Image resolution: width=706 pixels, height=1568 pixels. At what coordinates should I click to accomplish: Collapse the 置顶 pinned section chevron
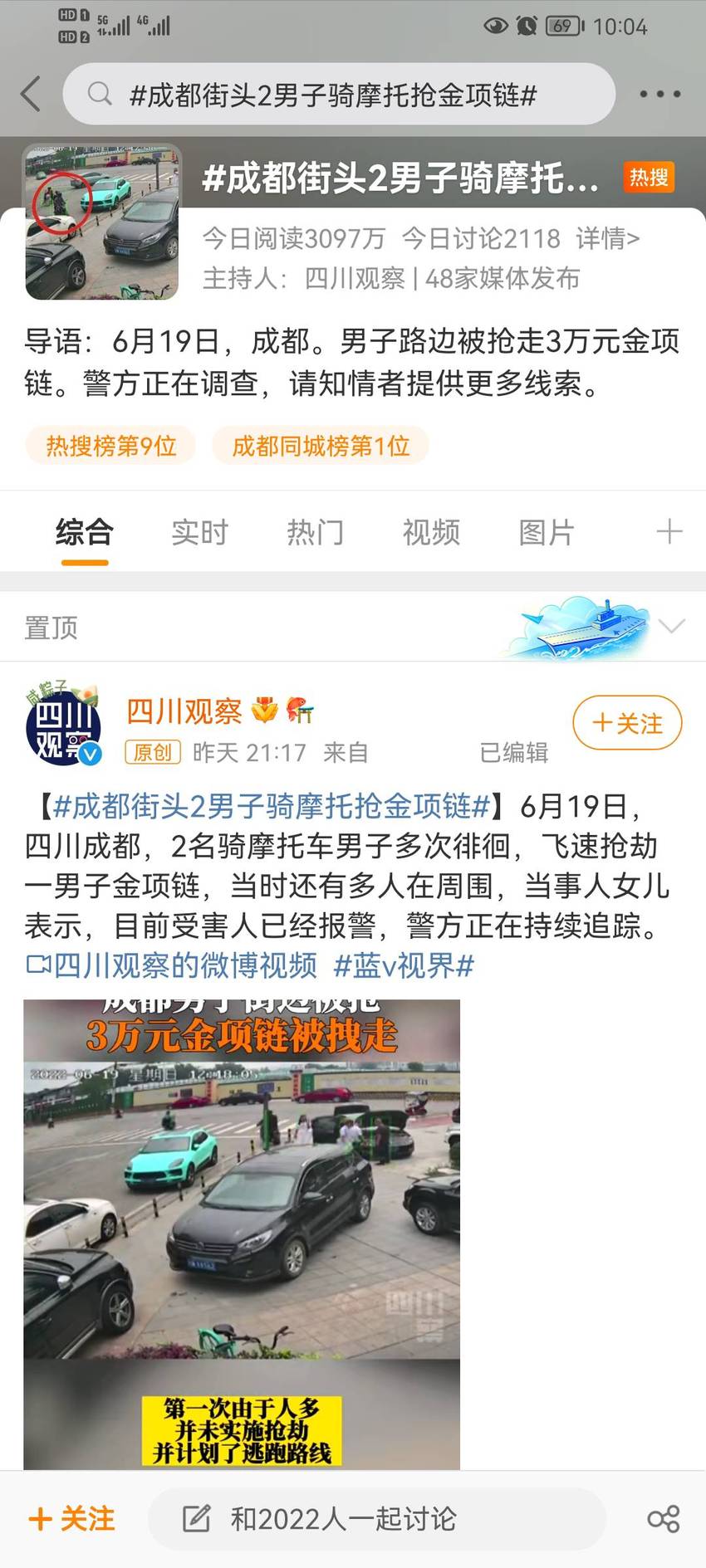click(x=671, y=626)
